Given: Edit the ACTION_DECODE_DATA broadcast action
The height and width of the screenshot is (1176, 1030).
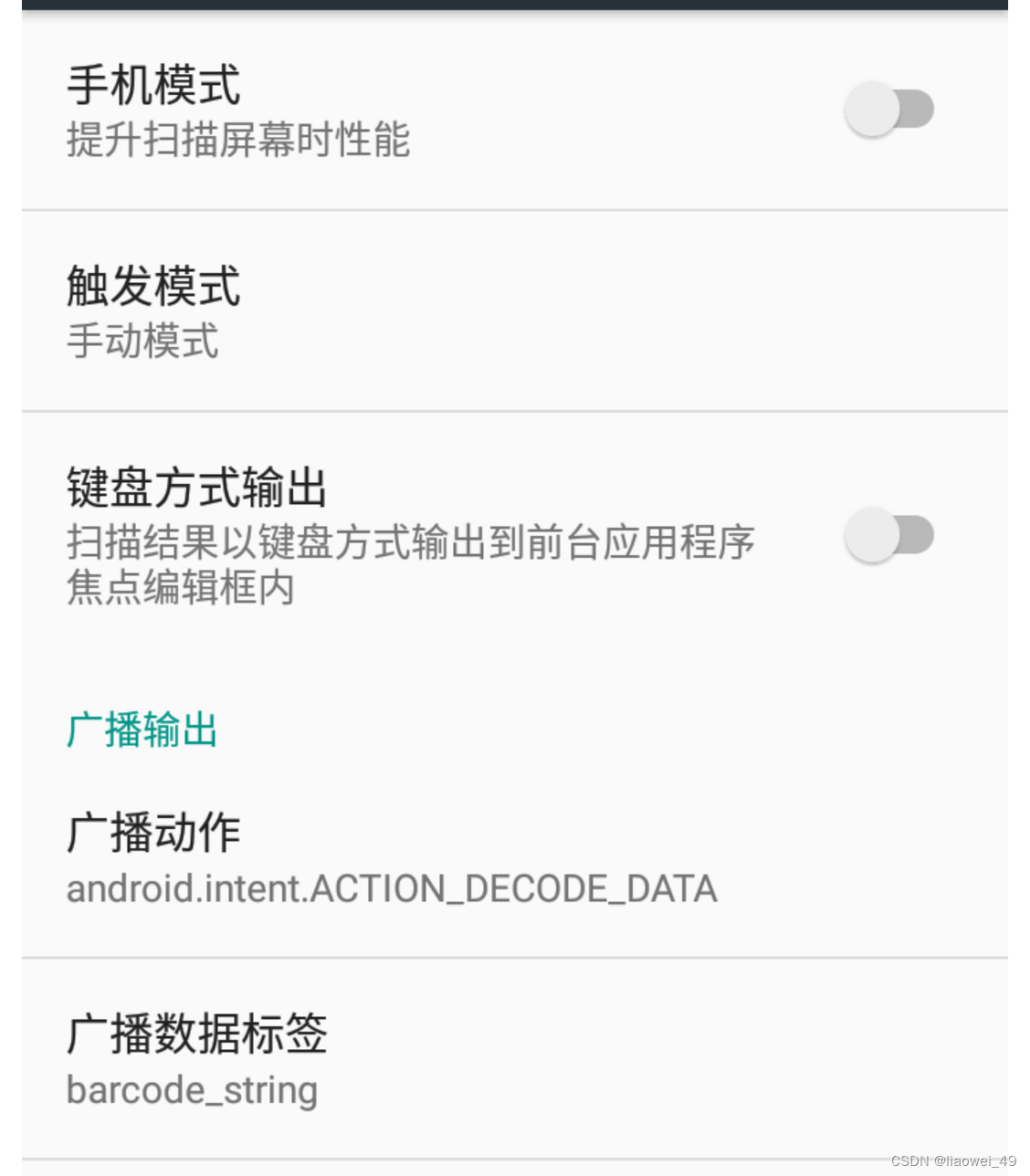Looking at the screenshot, I should coord(392,889).
